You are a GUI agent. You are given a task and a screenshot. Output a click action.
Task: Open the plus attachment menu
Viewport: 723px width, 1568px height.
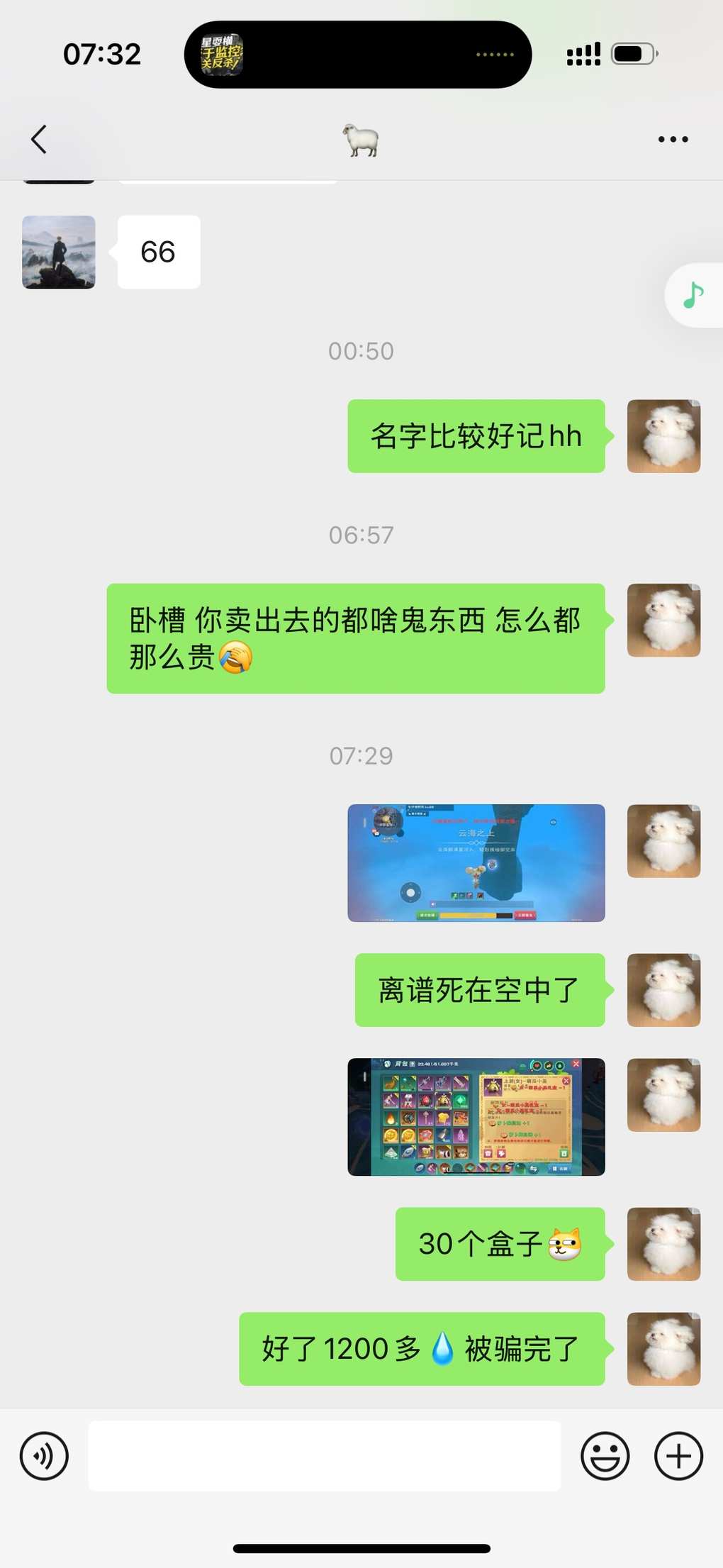(x=678, y=1456)
